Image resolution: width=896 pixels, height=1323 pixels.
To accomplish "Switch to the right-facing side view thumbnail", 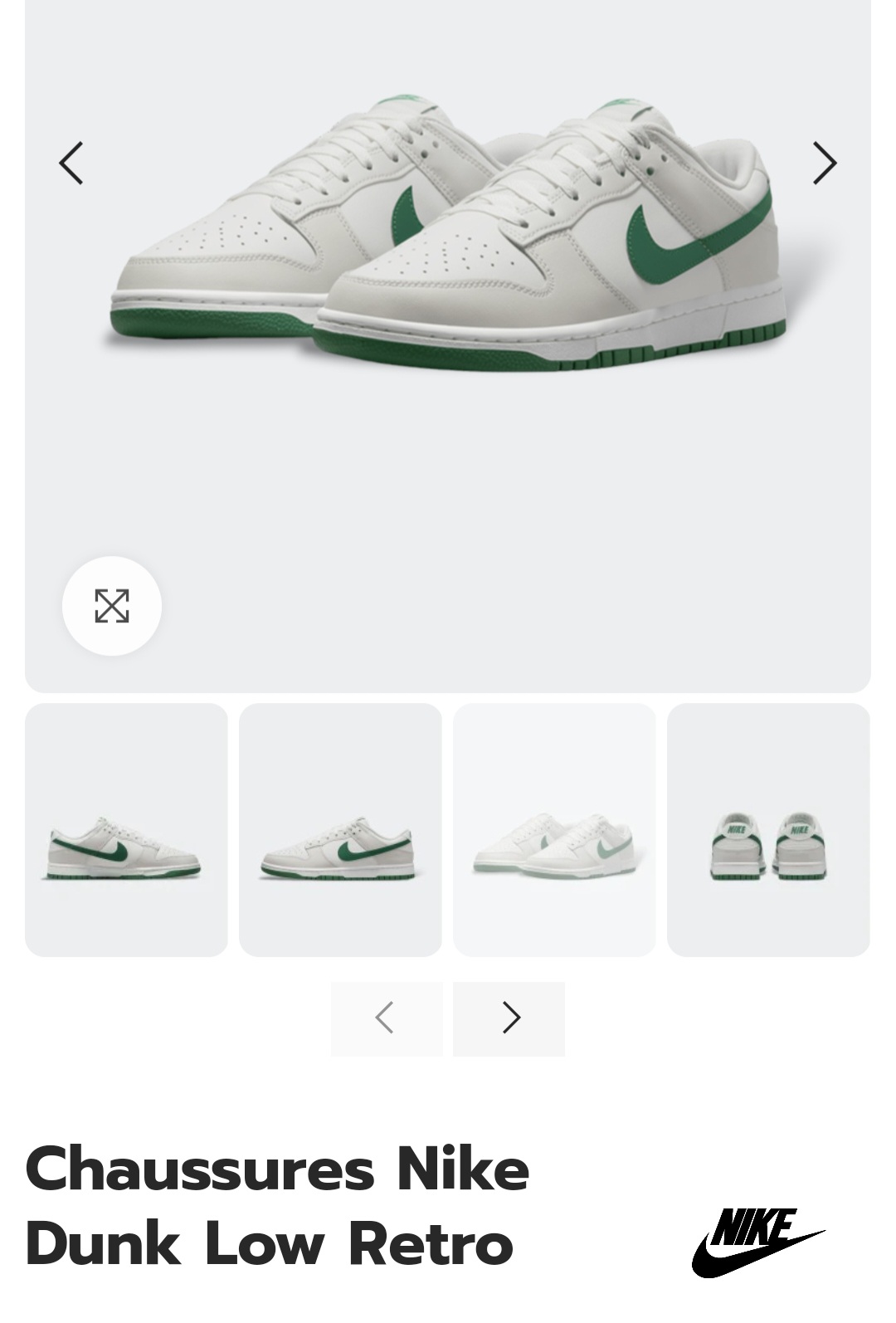I will (339, 829).
